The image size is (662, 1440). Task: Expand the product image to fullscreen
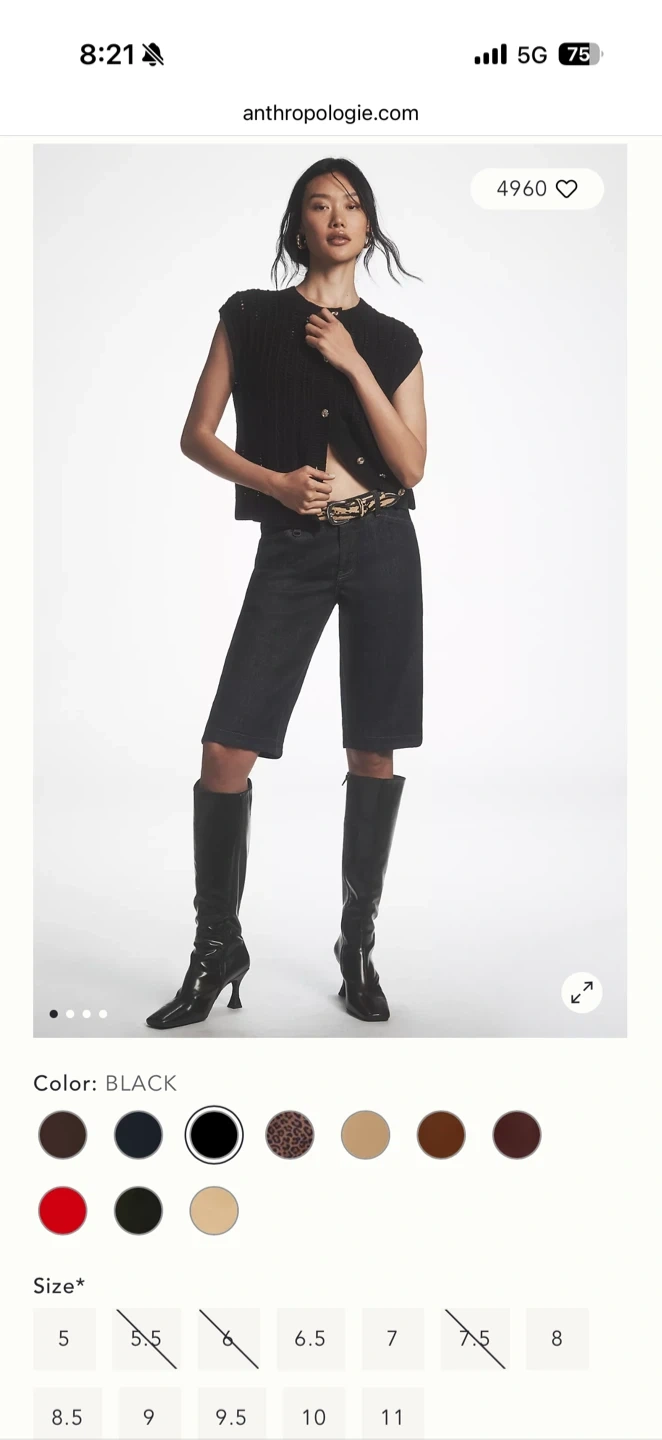[x=581, y=992]
